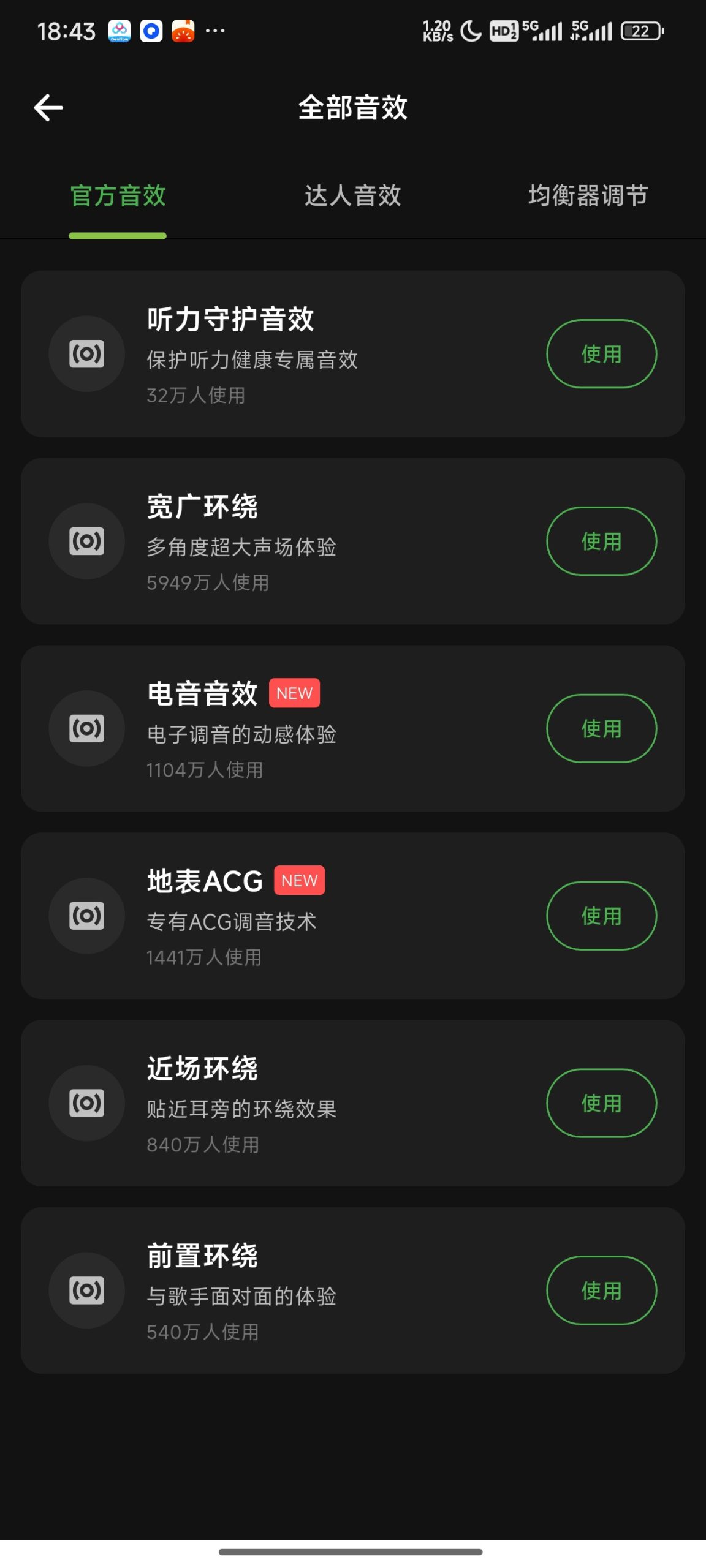Enable 听力守护音效 with its 使用 button
706x1568 pixels.
[602, 354]
